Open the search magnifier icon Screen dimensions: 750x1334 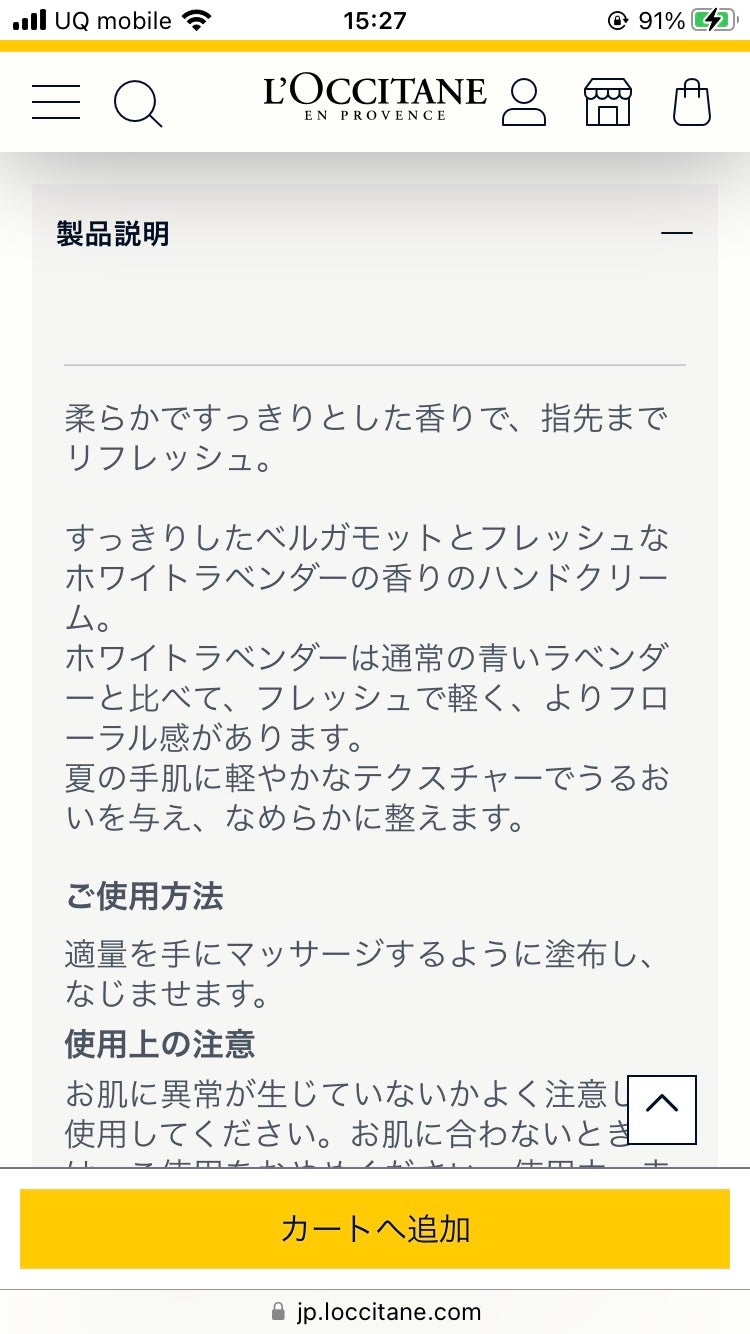click(138, 103)
